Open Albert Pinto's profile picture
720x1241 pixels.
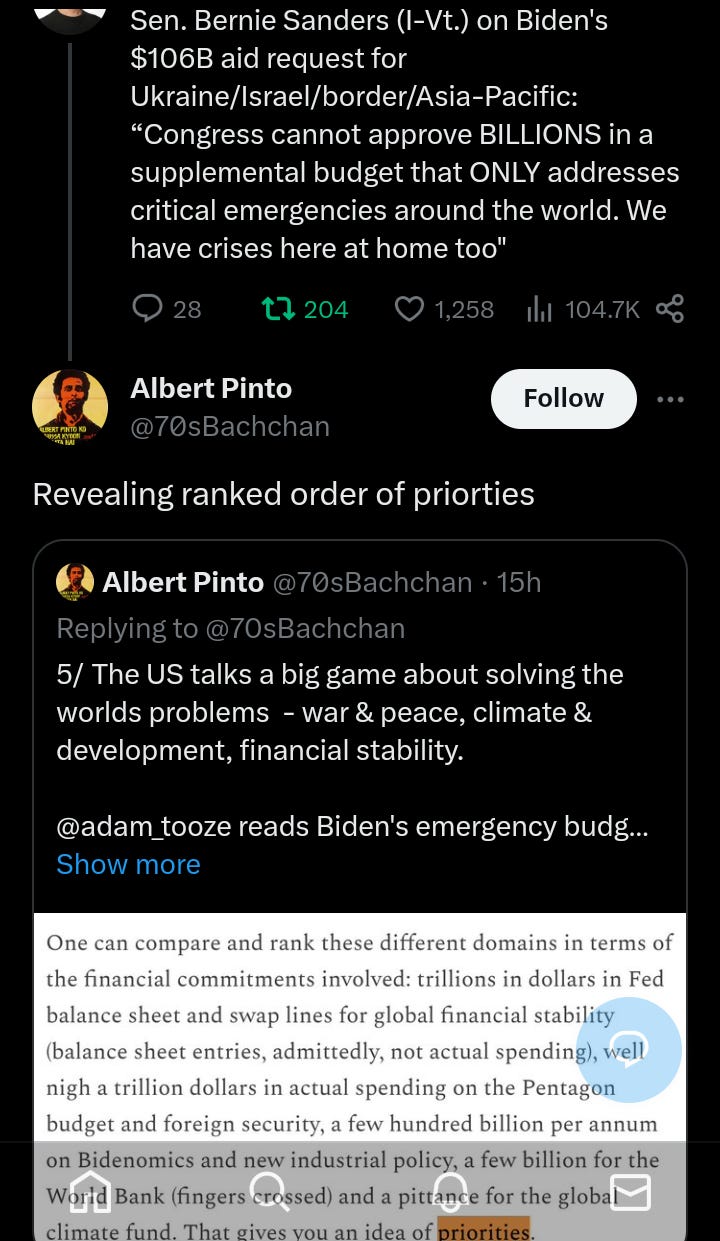coord(70,406)
